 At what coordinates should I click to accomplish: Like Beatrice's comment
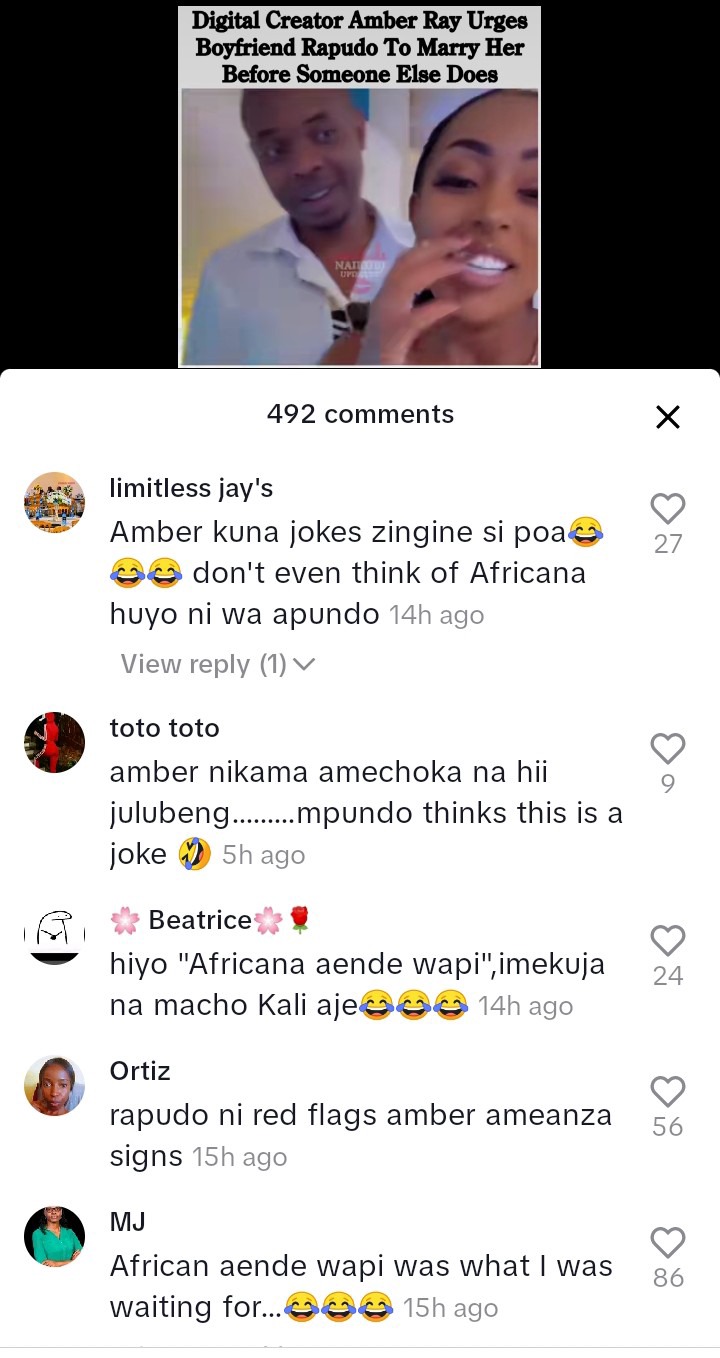(667, 941)
